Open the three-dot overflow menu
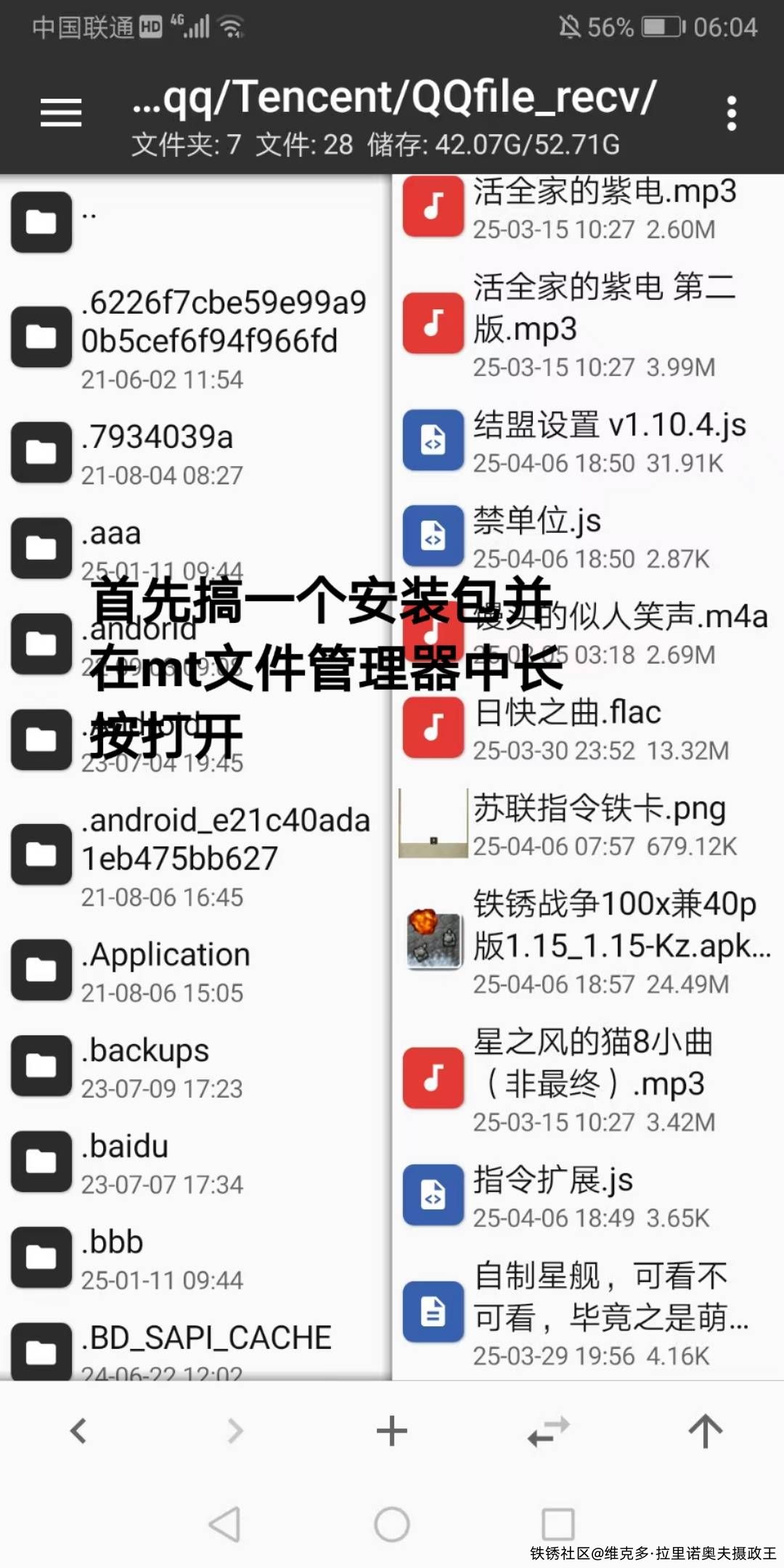The height and width of the screenshot is (1568, 784). tap(731, 114)
